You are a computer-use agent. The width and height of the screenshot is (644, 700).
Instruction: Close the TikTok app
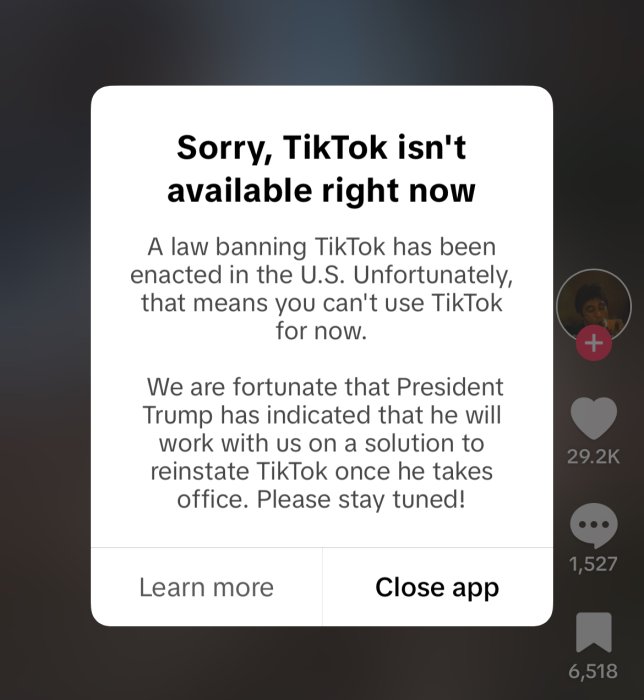click(x=437, y=587)
